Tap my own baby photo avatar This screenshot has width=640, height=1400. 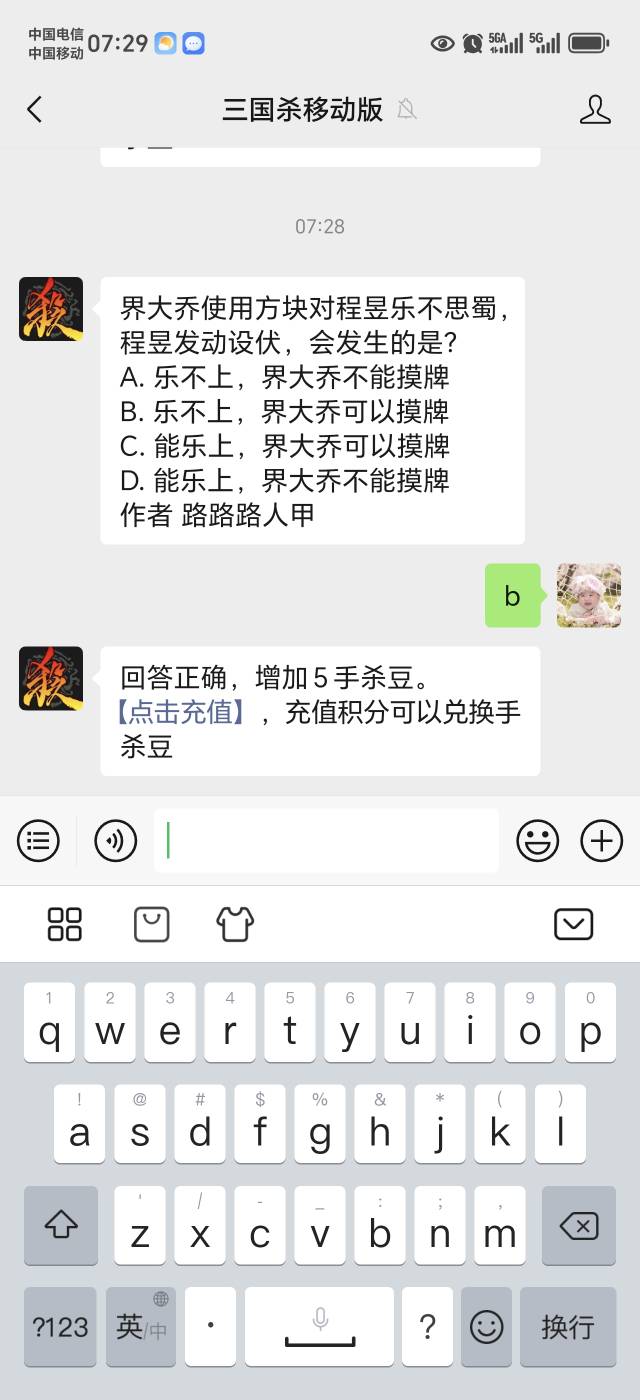point(588,596)
